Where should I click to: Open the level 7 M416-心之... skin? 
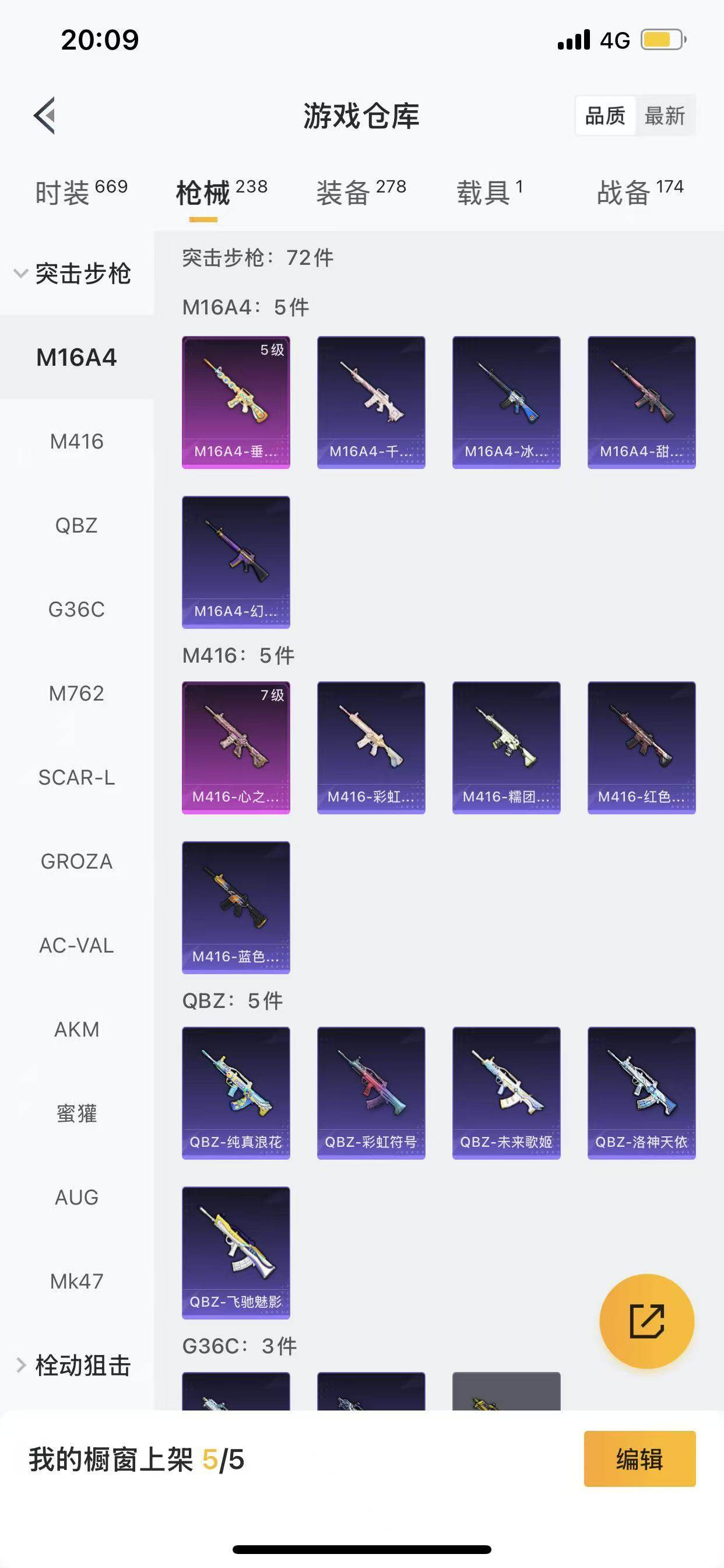[x=236, y=747]
